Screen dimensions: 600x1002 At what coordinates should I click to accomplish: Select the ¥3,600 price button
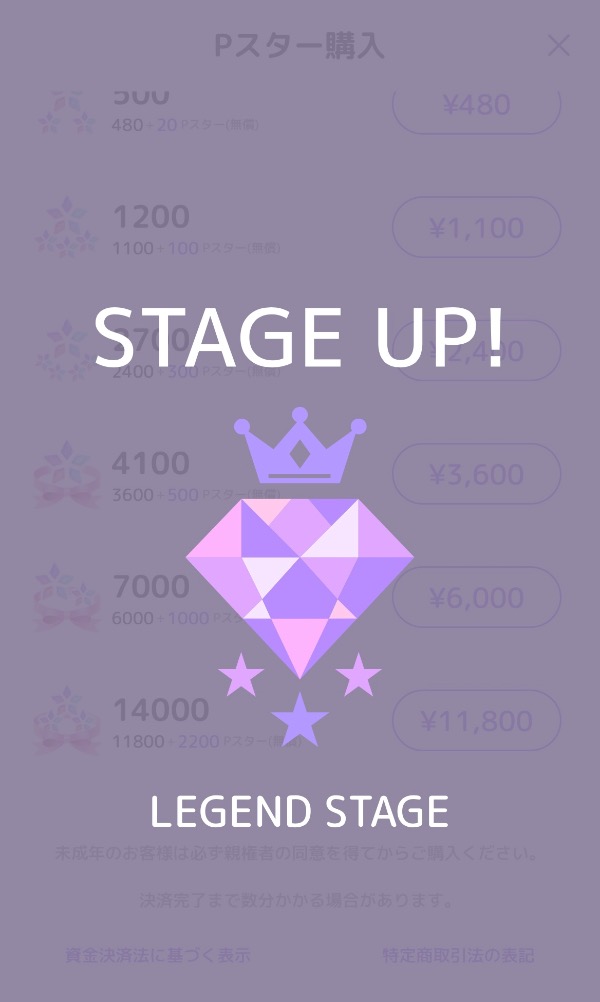476,474
